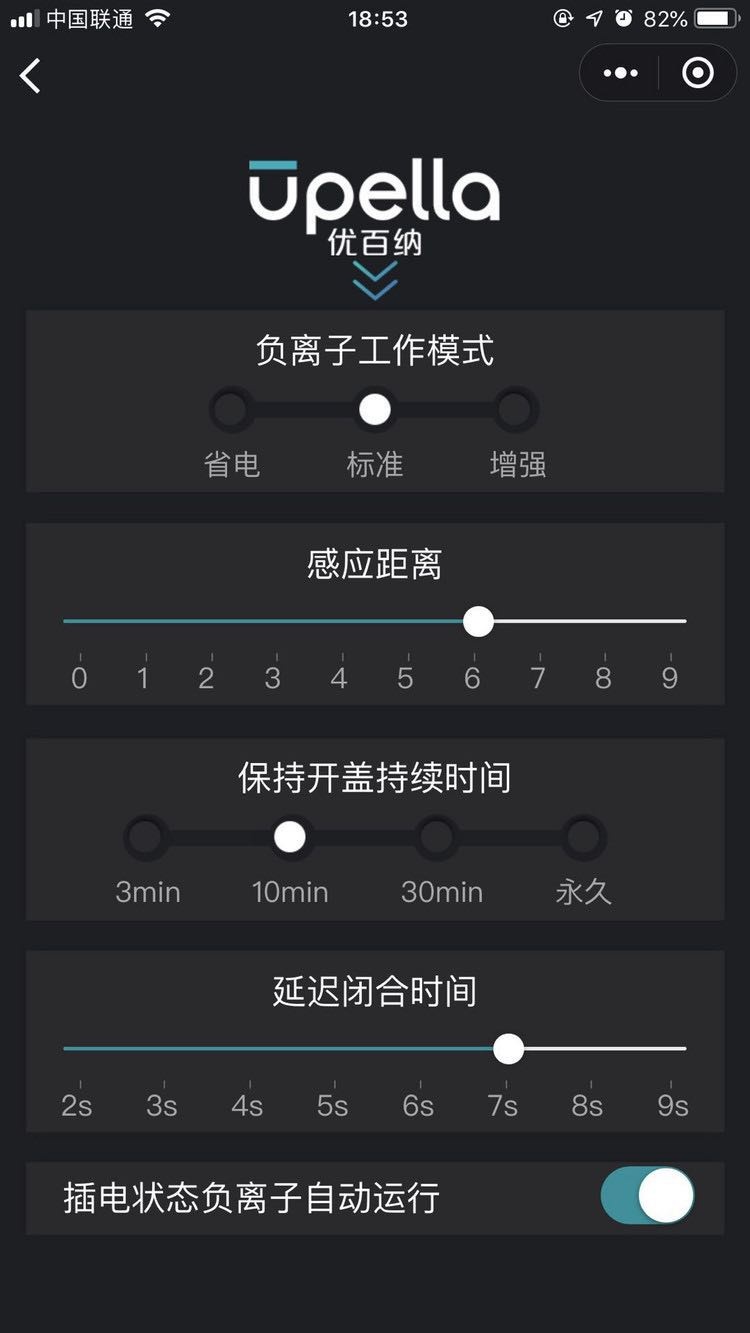Open the mini program three-dot menu
750x1333 pixels.
620,73
